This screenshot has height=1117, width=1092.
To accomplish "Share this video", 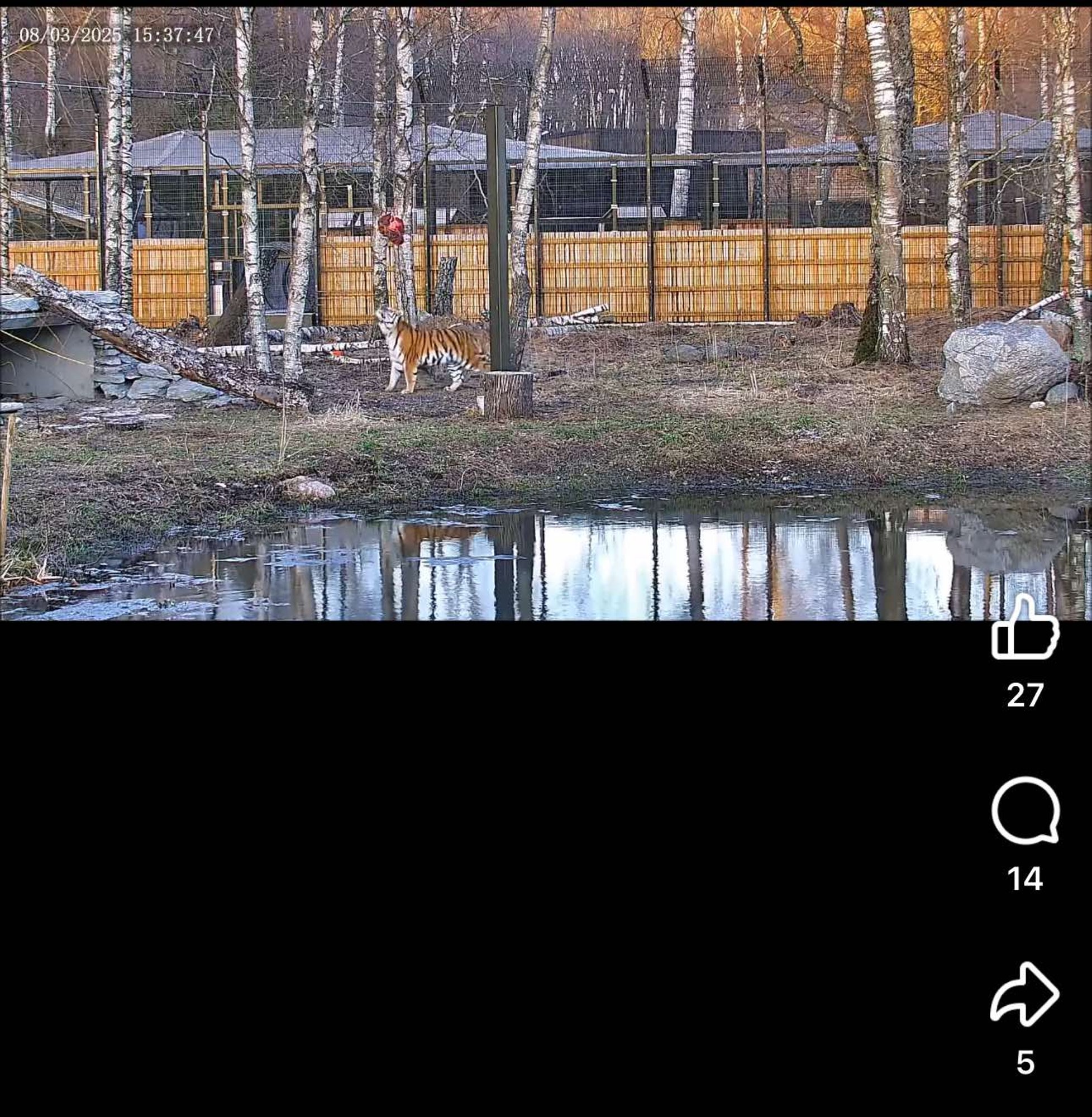I will point(1025,994).
